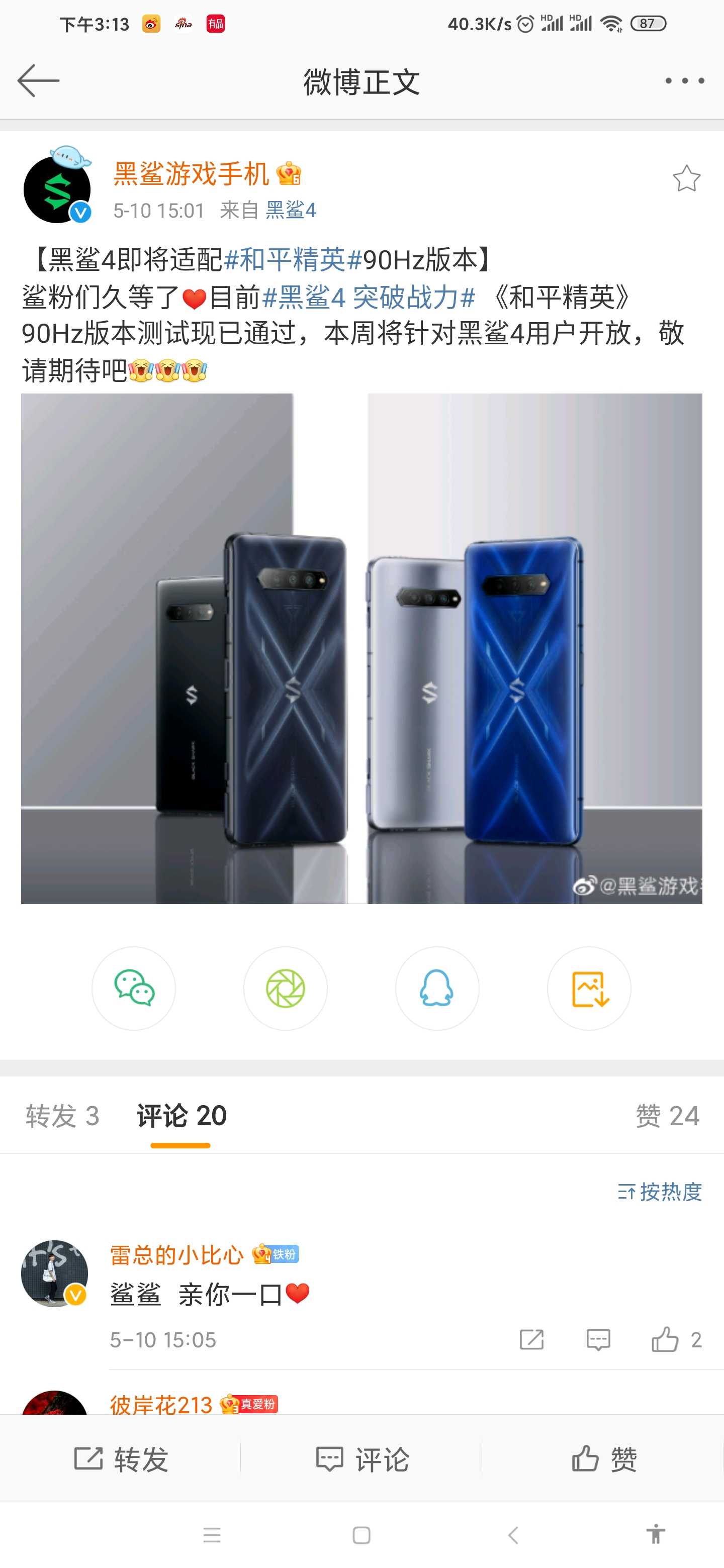Open 黑鲨游戏手机 profile name
This screenshot has height=1568, width=724.
(x=191, y=174)
